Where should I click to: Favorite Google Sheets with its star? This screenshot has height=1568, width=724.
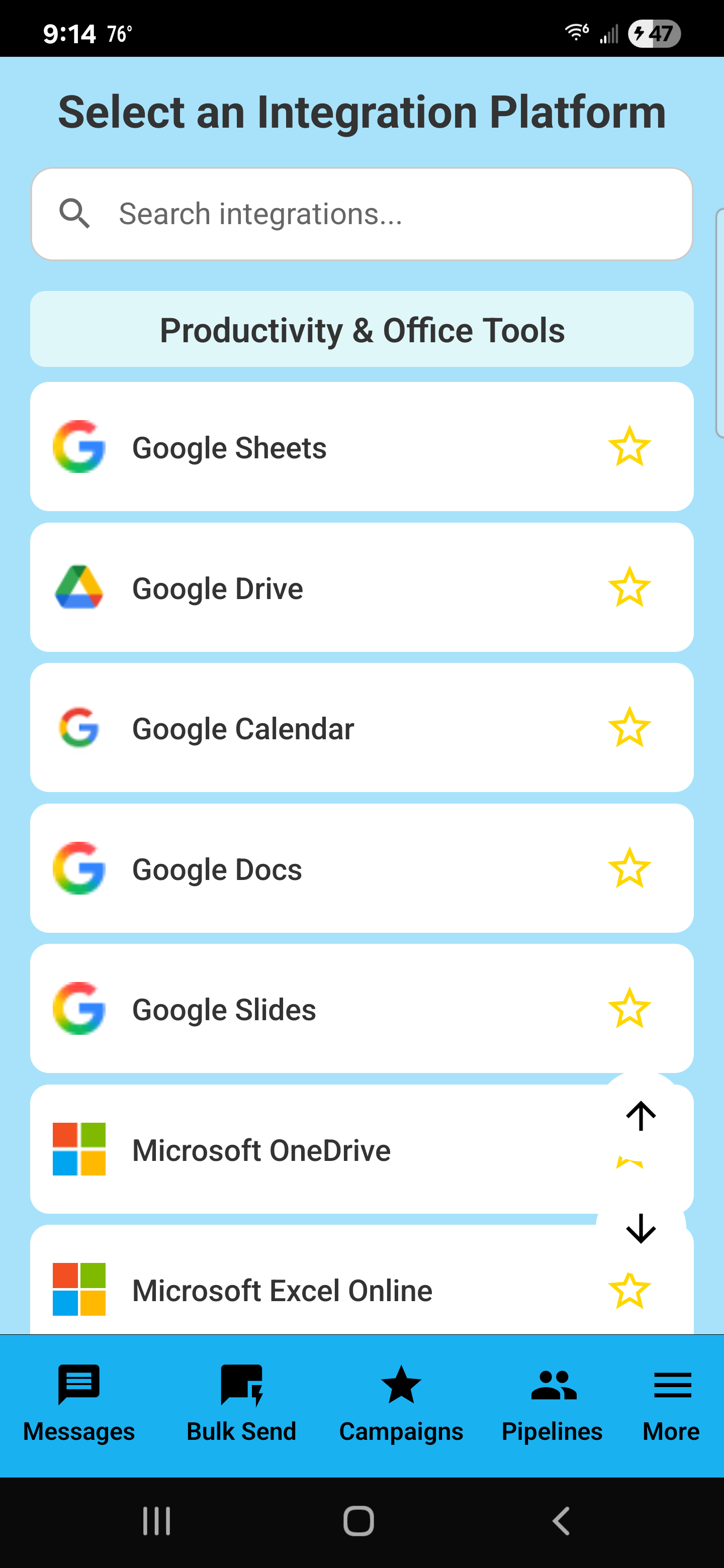630,447
